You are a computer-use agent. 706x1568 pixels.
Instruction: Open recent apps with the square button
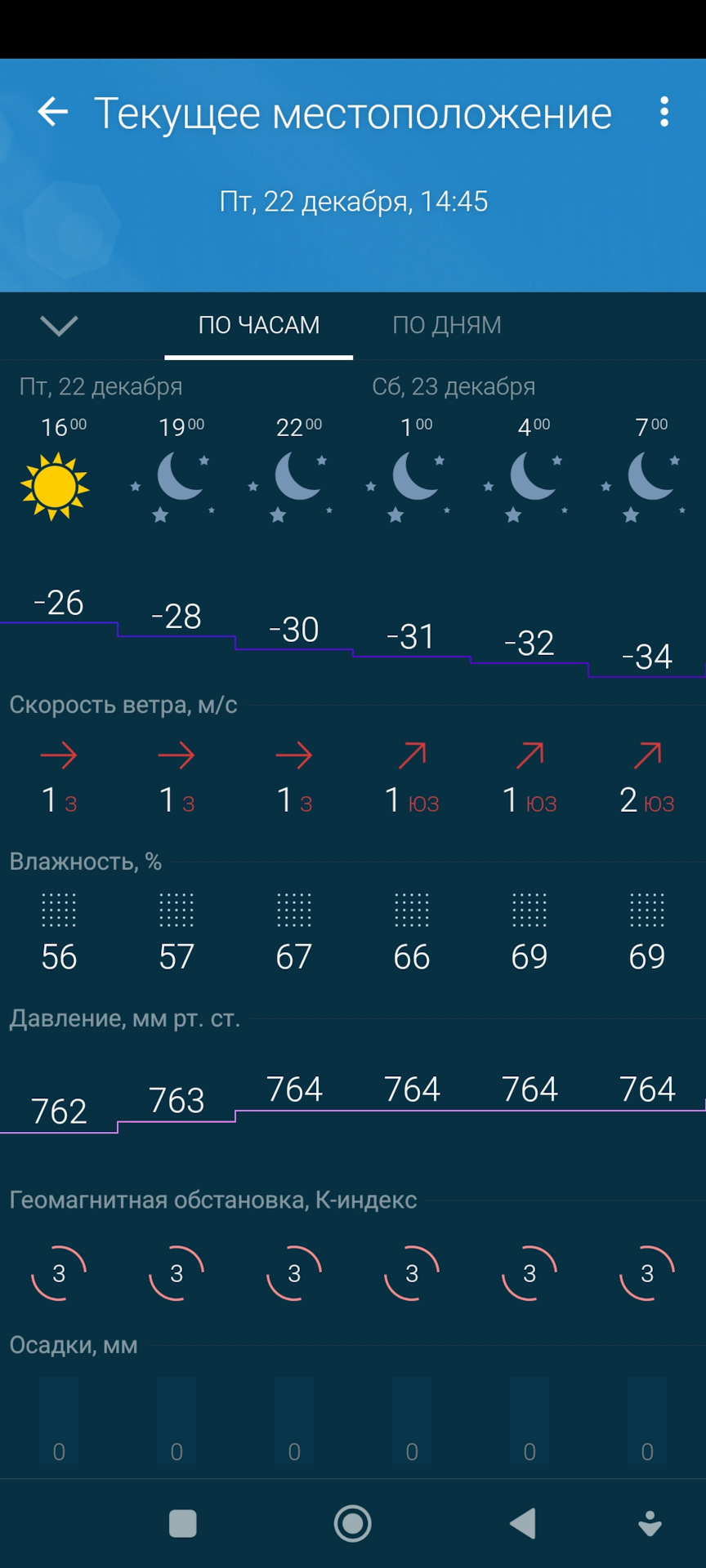click(182, 1523)
